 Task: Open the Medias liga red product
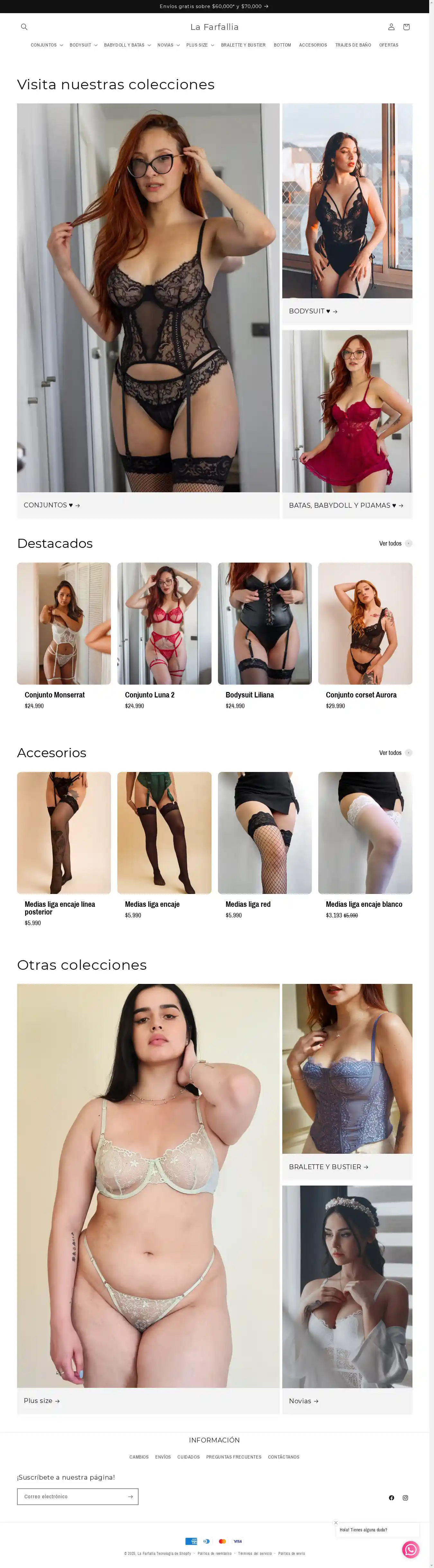coord(248,904)
